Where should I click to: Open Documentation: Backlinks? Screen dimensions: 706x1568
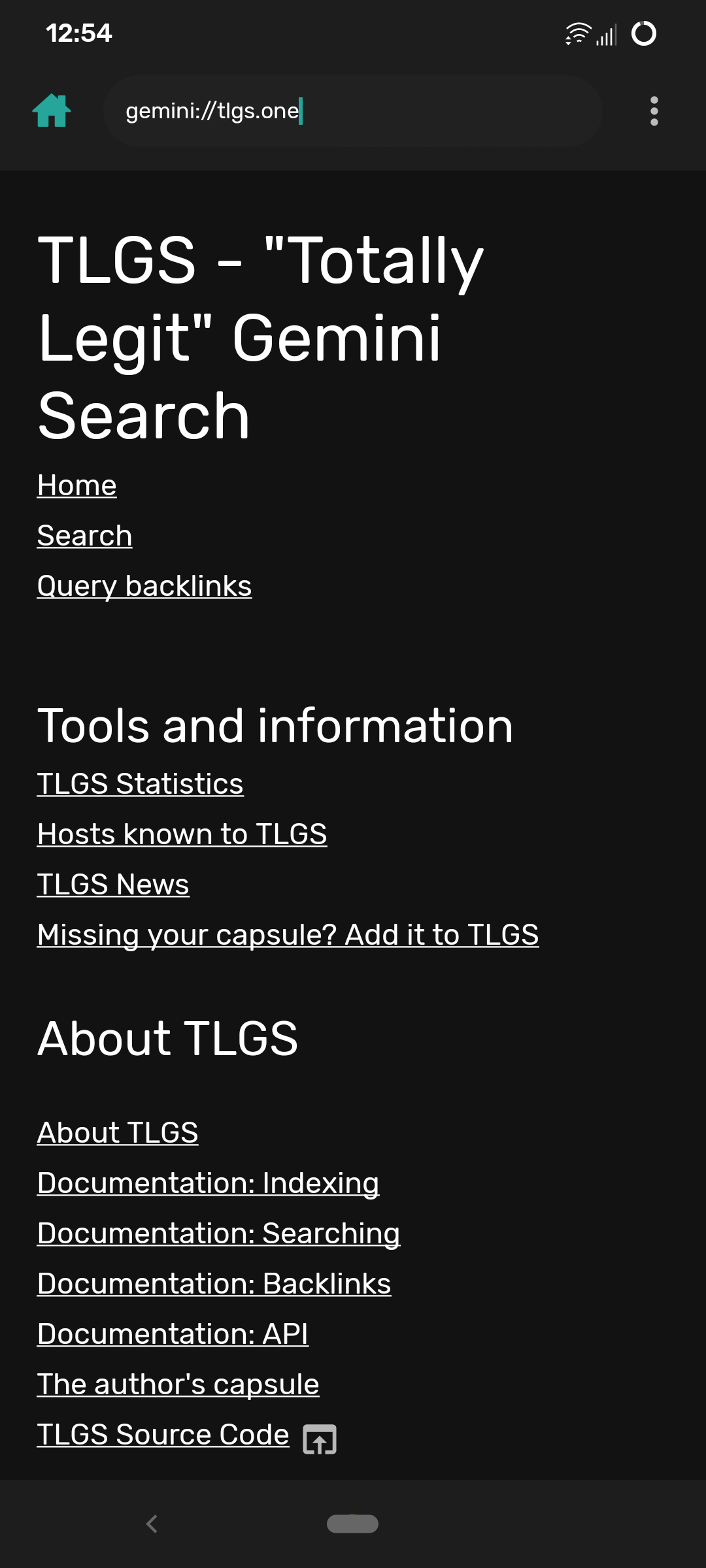(214, 1284)
